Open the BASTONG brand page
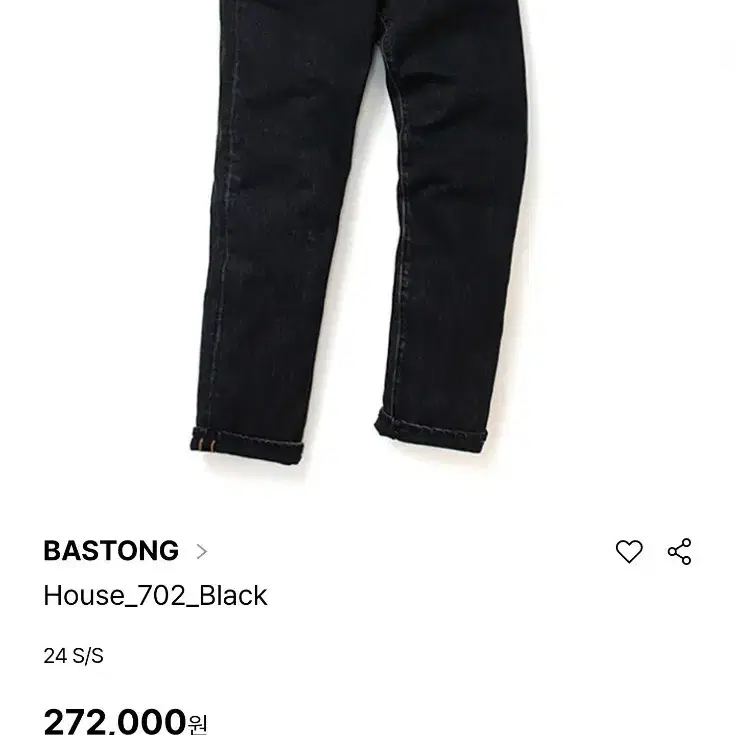The width and height of the screenshot is (735, 735). point(125,551)
